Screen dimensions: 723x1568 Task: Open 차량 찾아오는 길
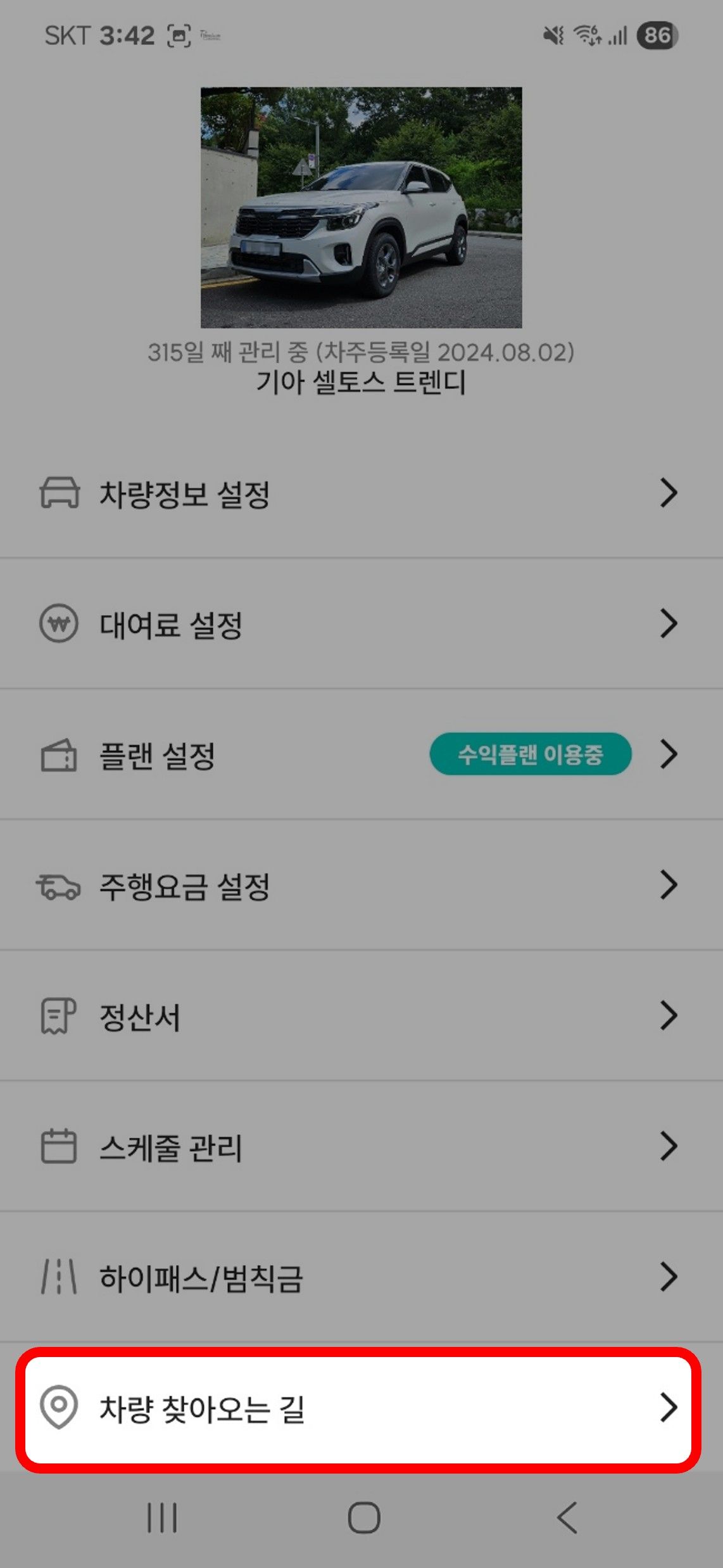(x=358, y=1410)
